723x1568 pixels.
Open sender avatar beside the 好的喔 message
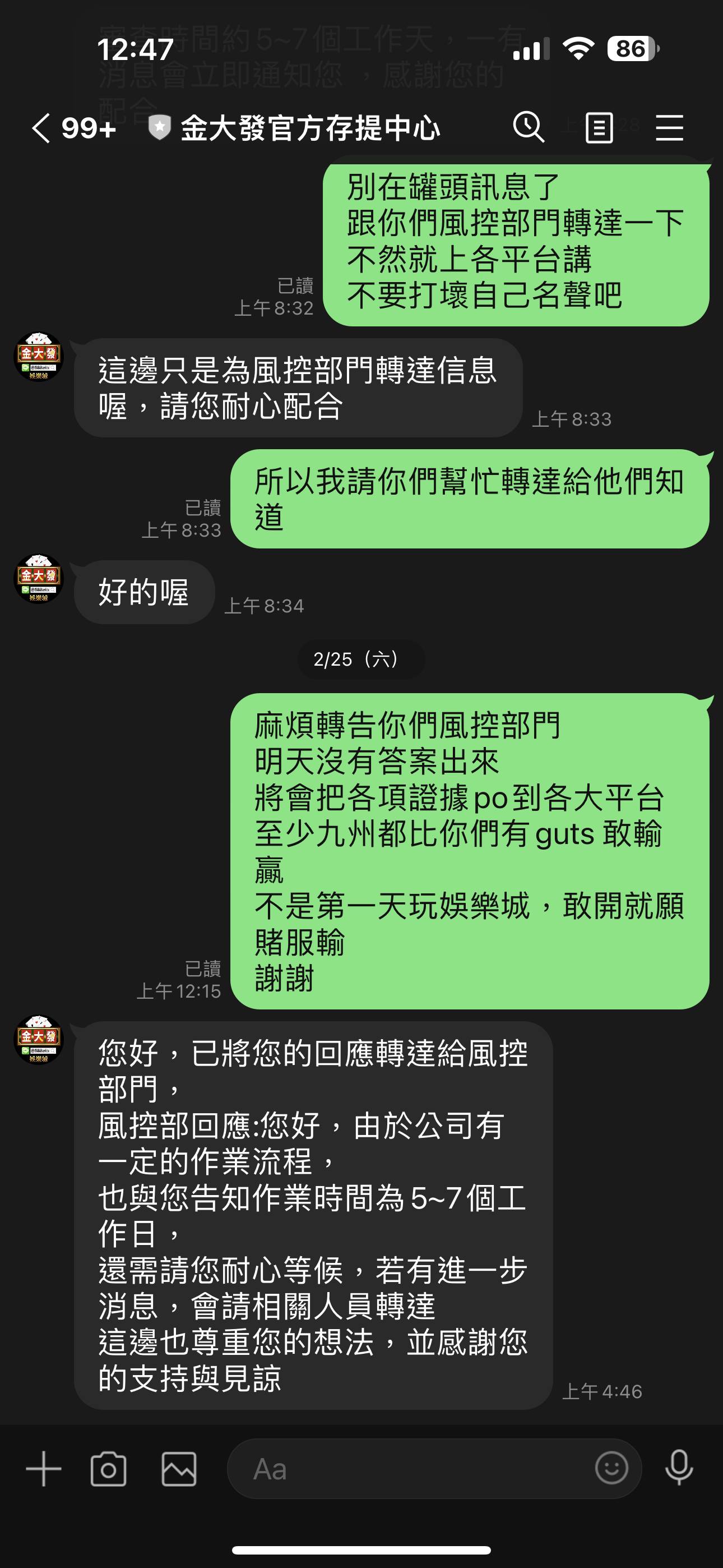point(38,579)
